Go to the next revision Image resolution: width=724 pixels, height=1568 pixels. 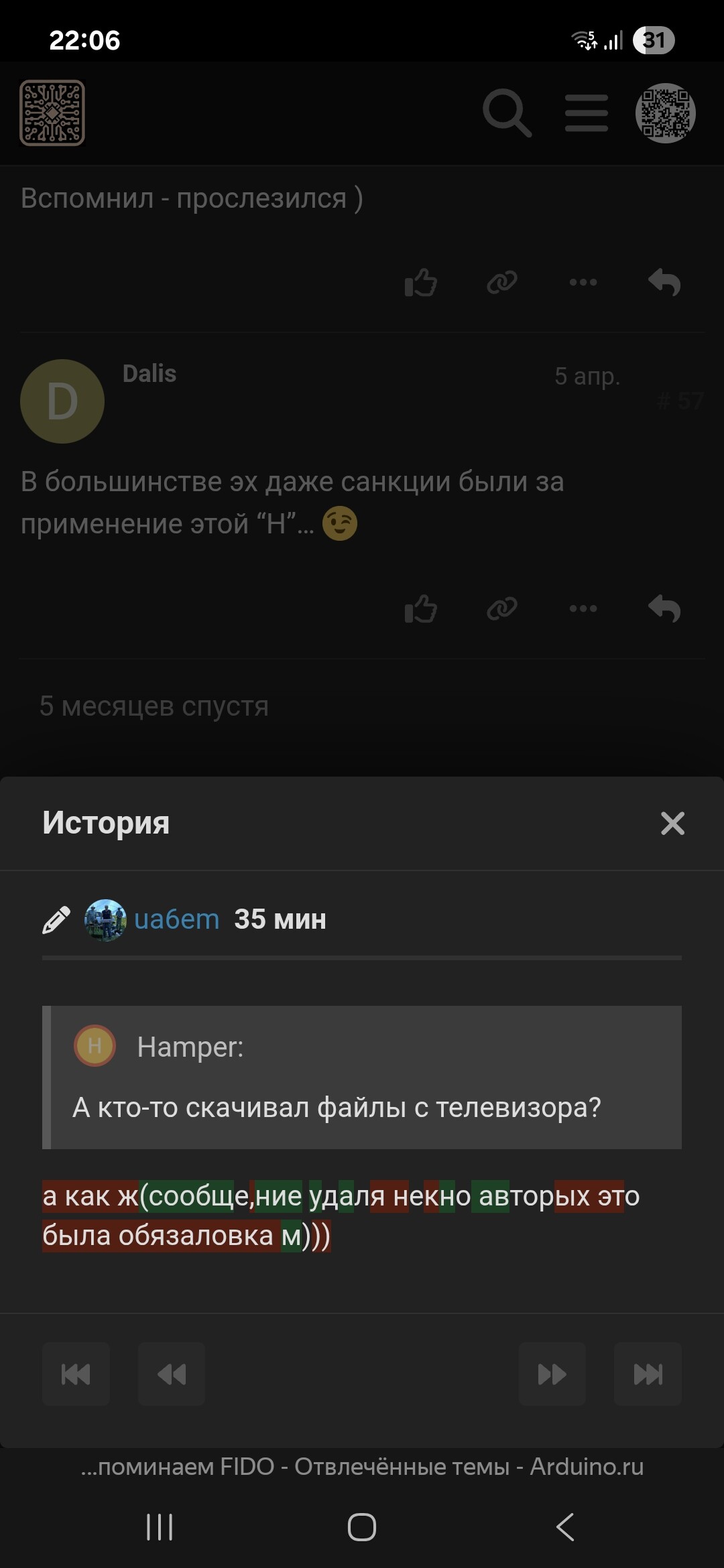point(552,1374)
